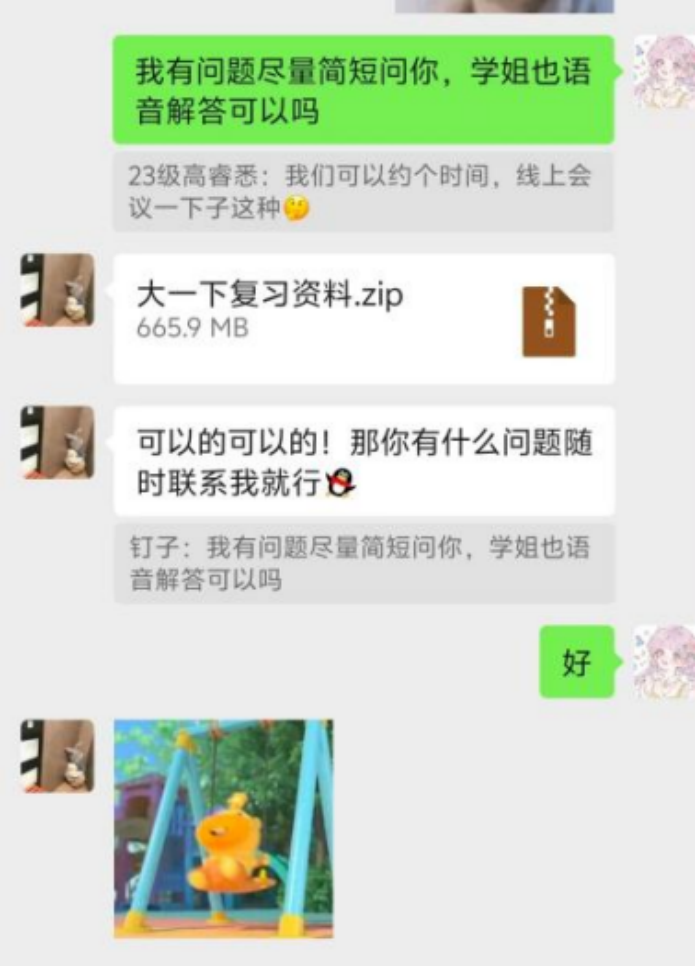Open sender's avatar beside the zip file
Viewport: 695px width, 967px height.
(x=58, y=290)
